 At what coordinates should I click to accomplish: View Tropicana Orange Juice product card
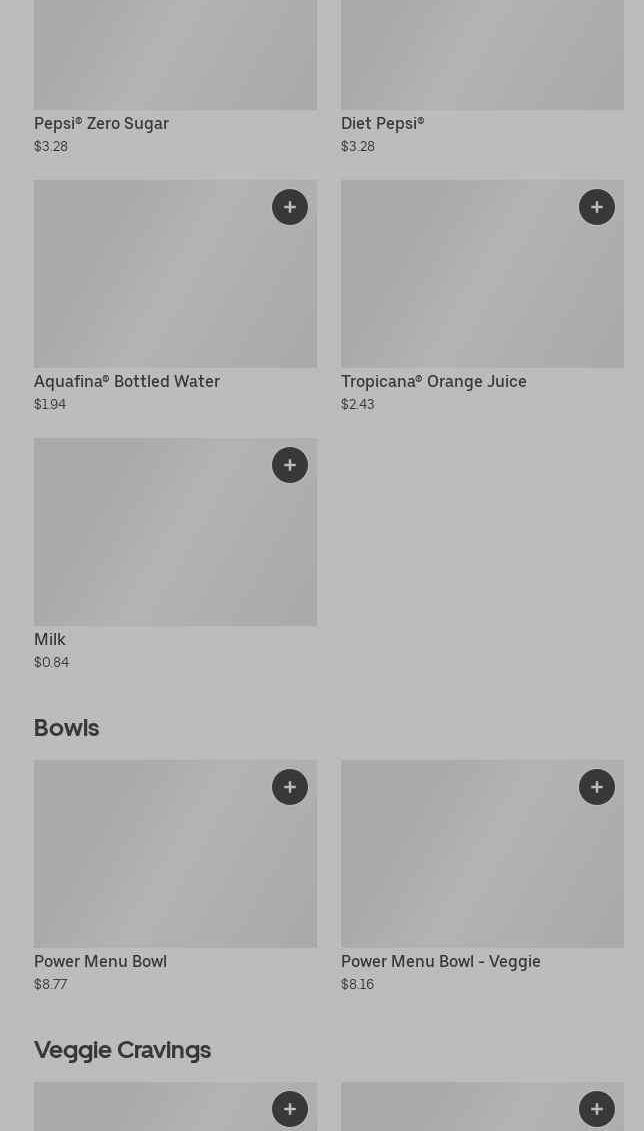point(482,290)
